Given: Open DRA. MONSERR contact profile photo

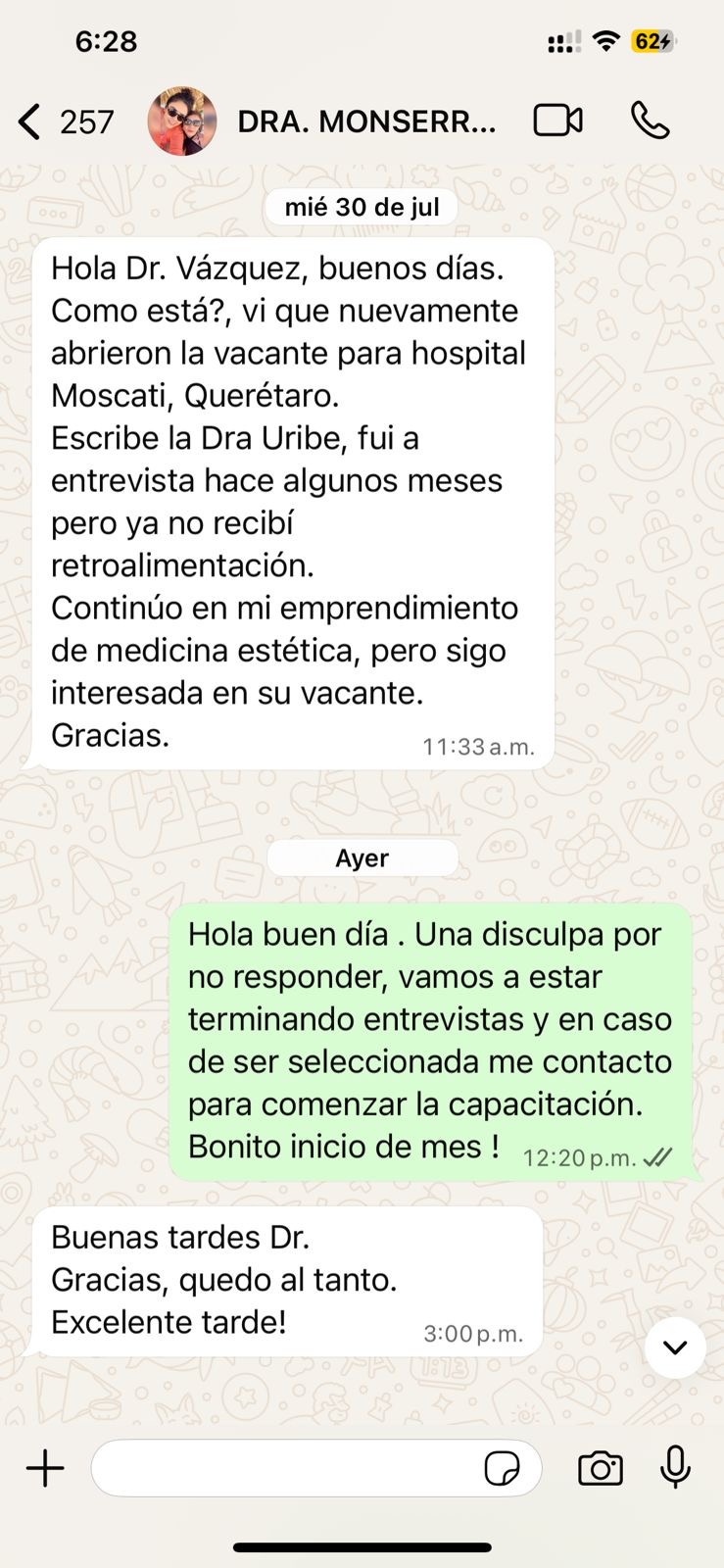Looking at the screenshot, I should click(x=182, y=122).
